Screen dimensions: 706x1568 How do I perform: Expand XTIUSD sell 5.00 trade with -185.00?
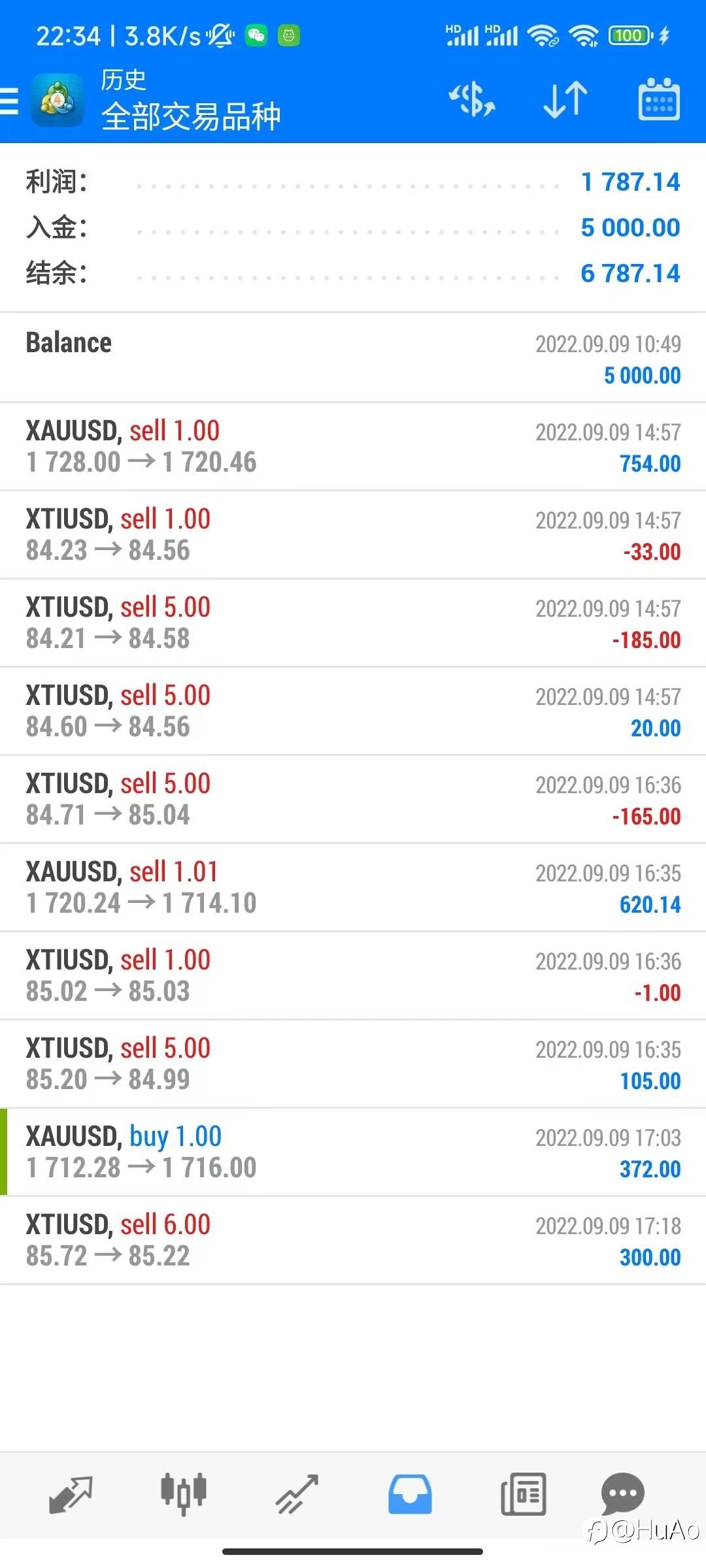tap(353, 623)
